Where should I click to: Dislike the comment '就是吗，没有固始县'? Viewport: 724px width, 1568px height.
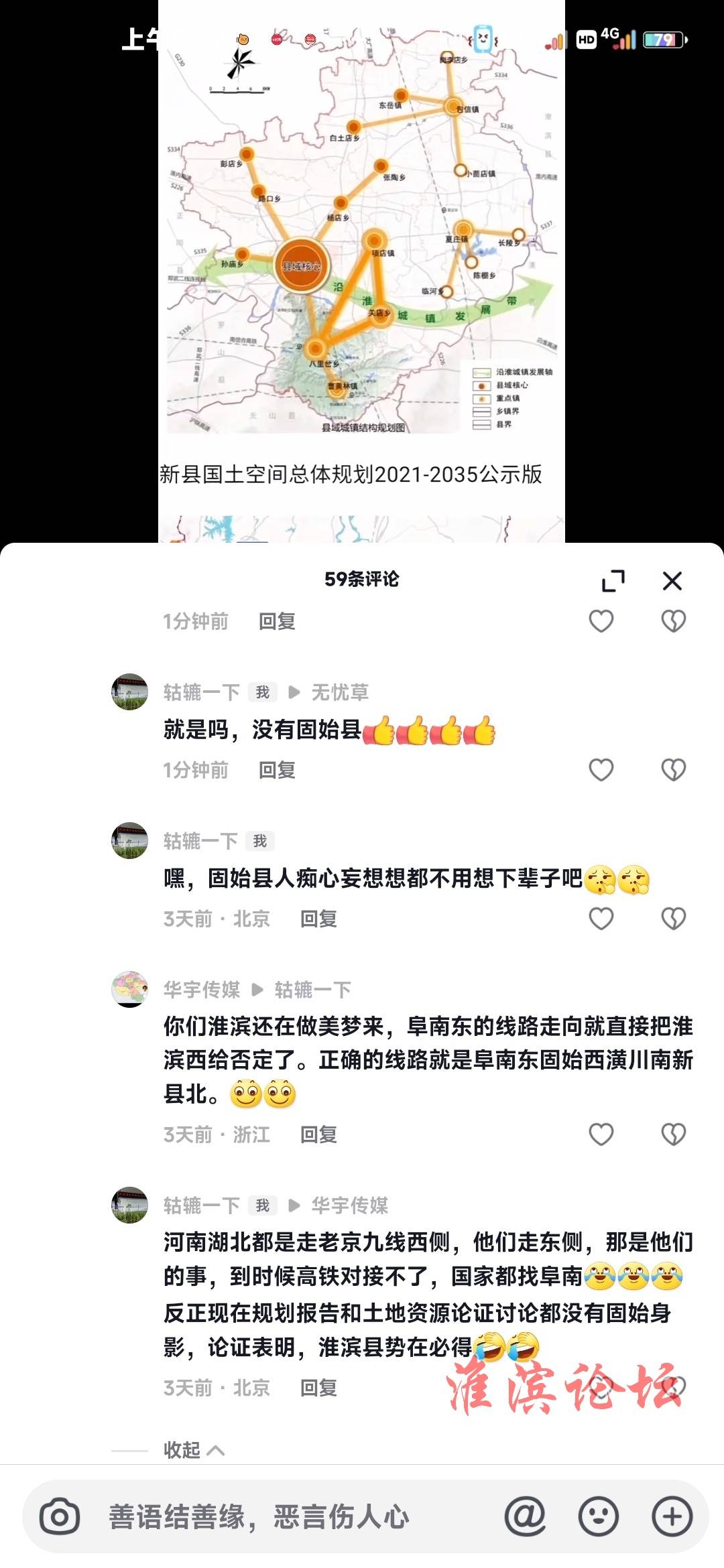[x=673, y=770]
